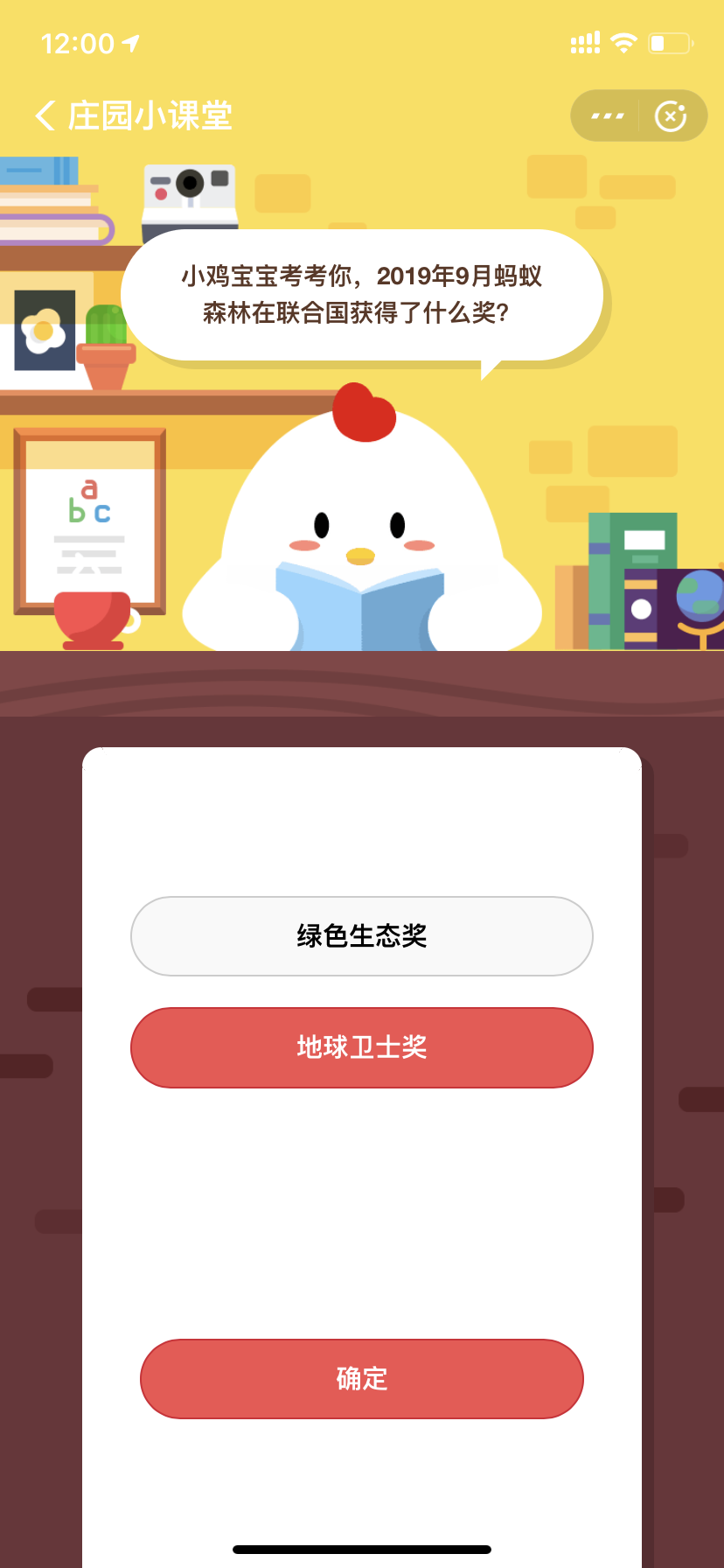Select answer 绿色生态奖
Image resolution: width=724 pixels, height=1568 pixels.
click(361, 935)
